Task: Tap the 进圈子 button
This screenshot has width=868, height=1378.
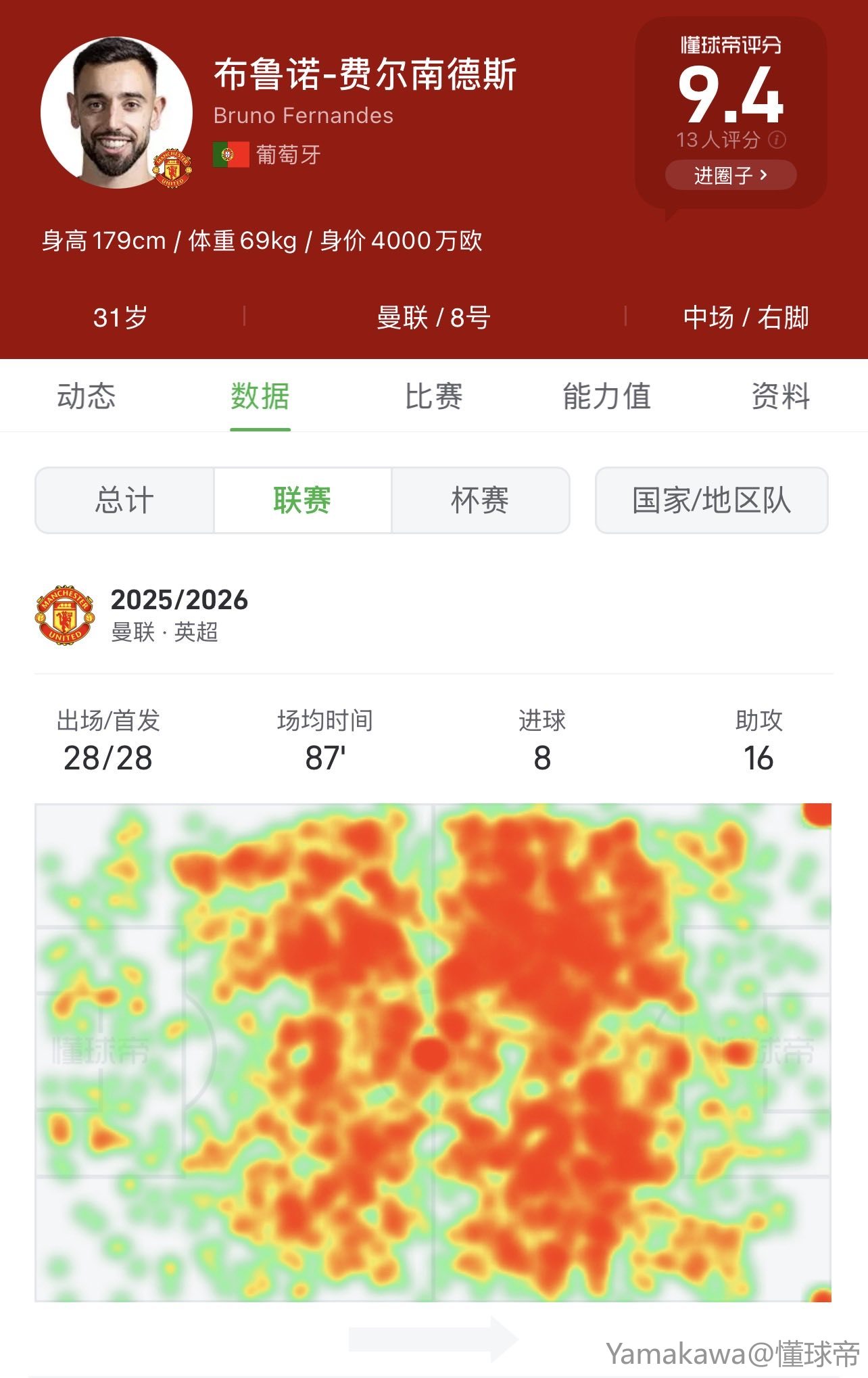Action: tap(731, 175)
